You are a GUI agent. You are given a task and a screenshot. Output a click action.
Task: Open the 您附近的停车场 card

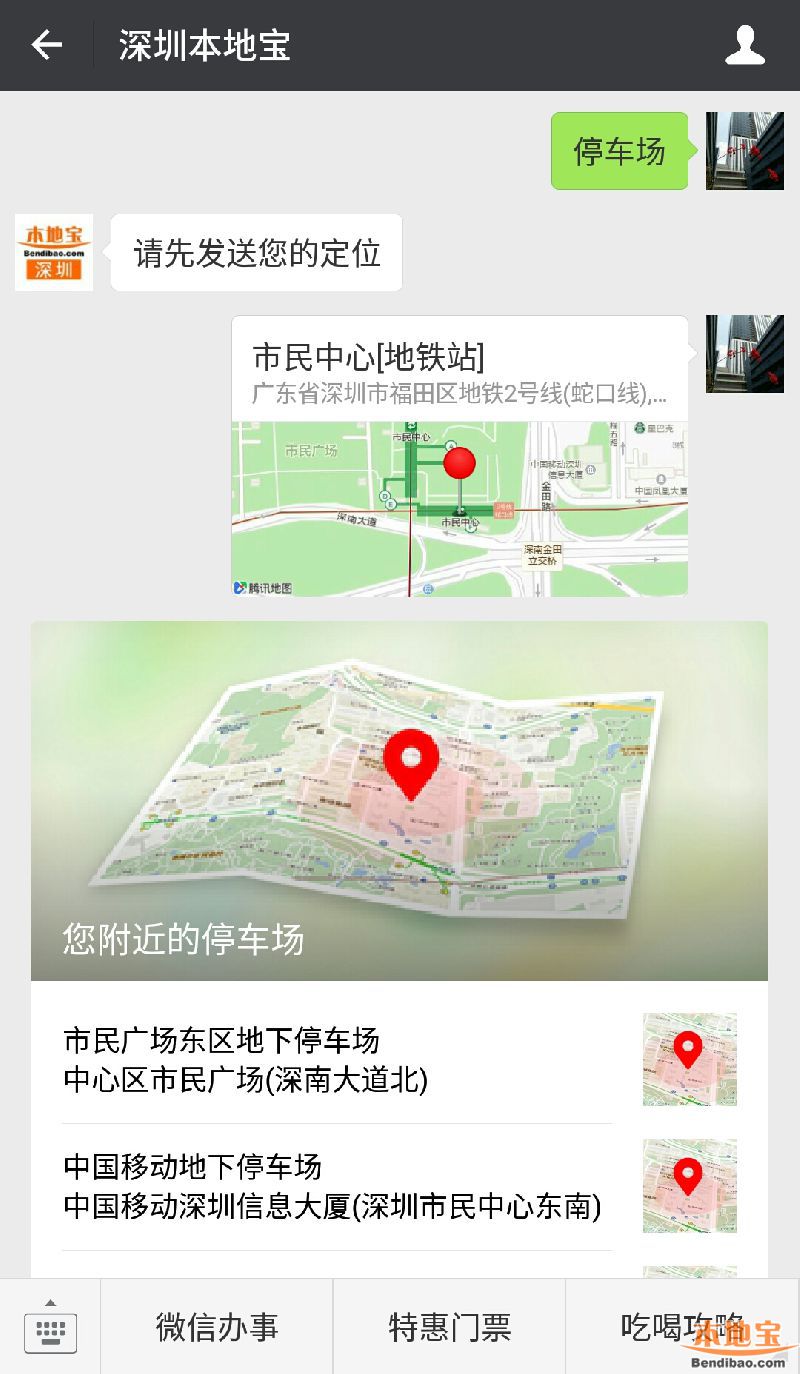pyautogui.click(x=399, y=800)
